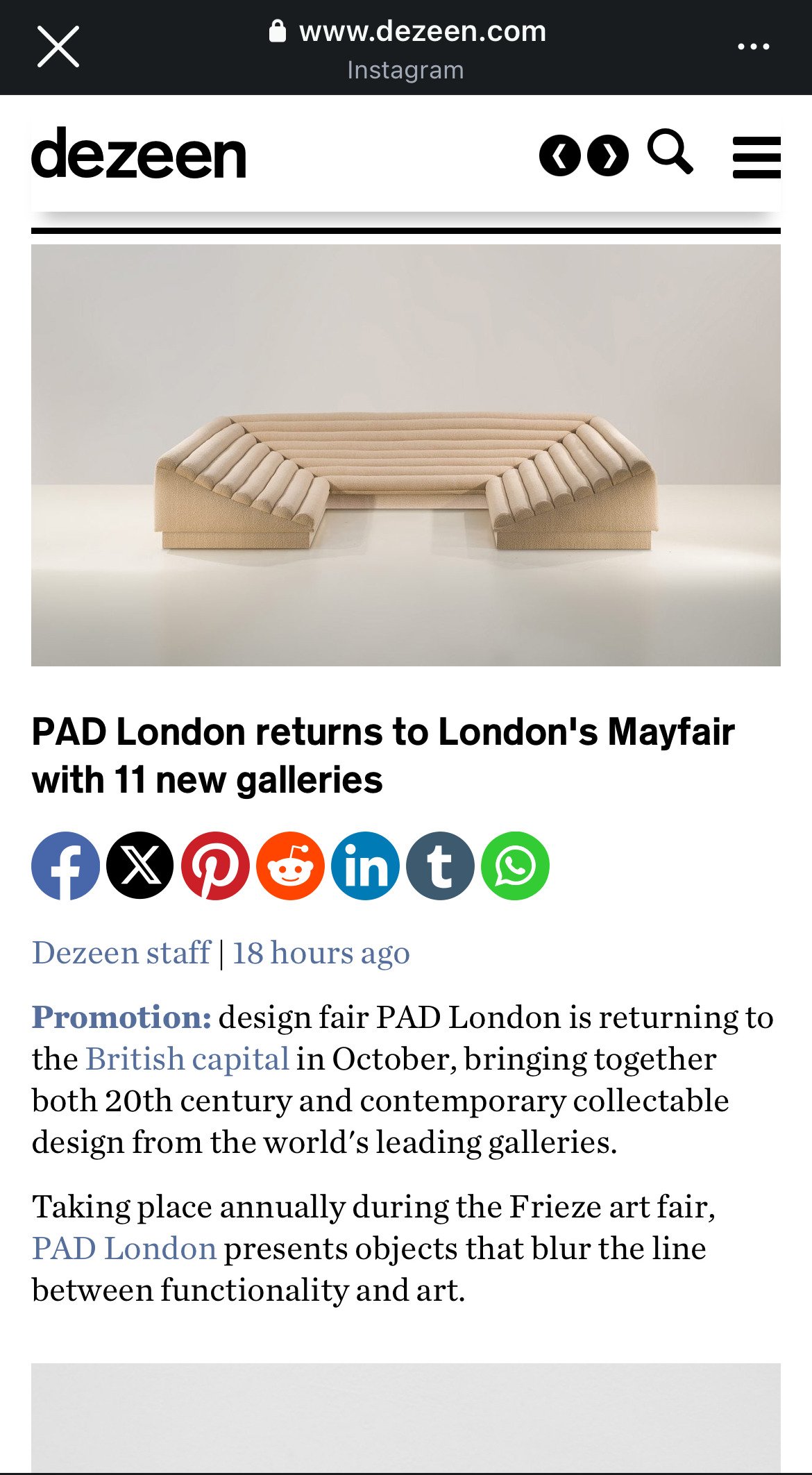
Task: Share the article on Reddit
Action: [x=290, y=866]
